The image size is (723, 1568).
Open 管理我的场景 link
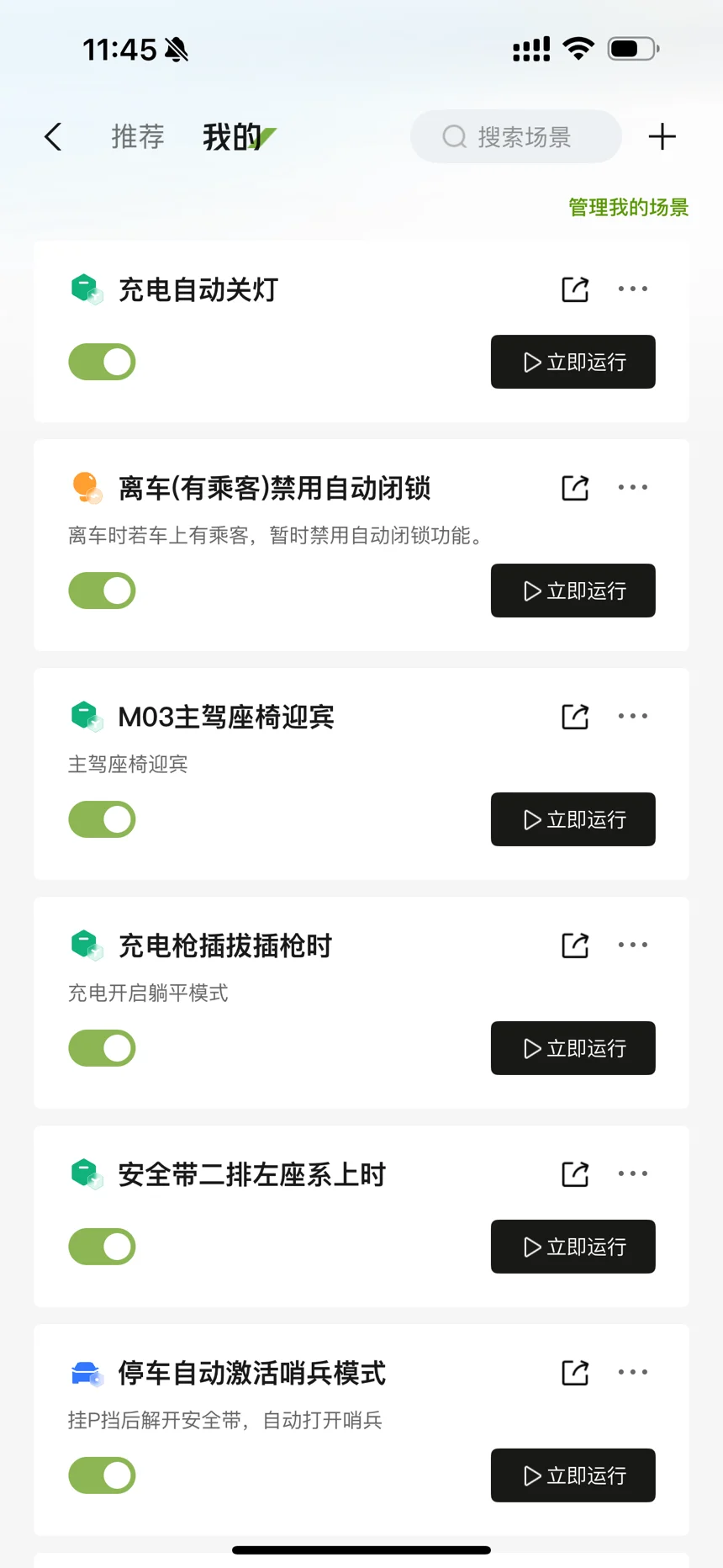628,207
